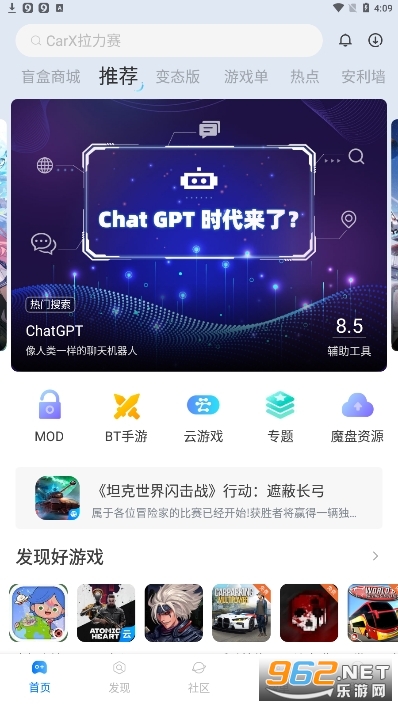This screenshot has height=707, width=398.
Task: Open the Atomic Heart game tile
Action: (106, 613)
